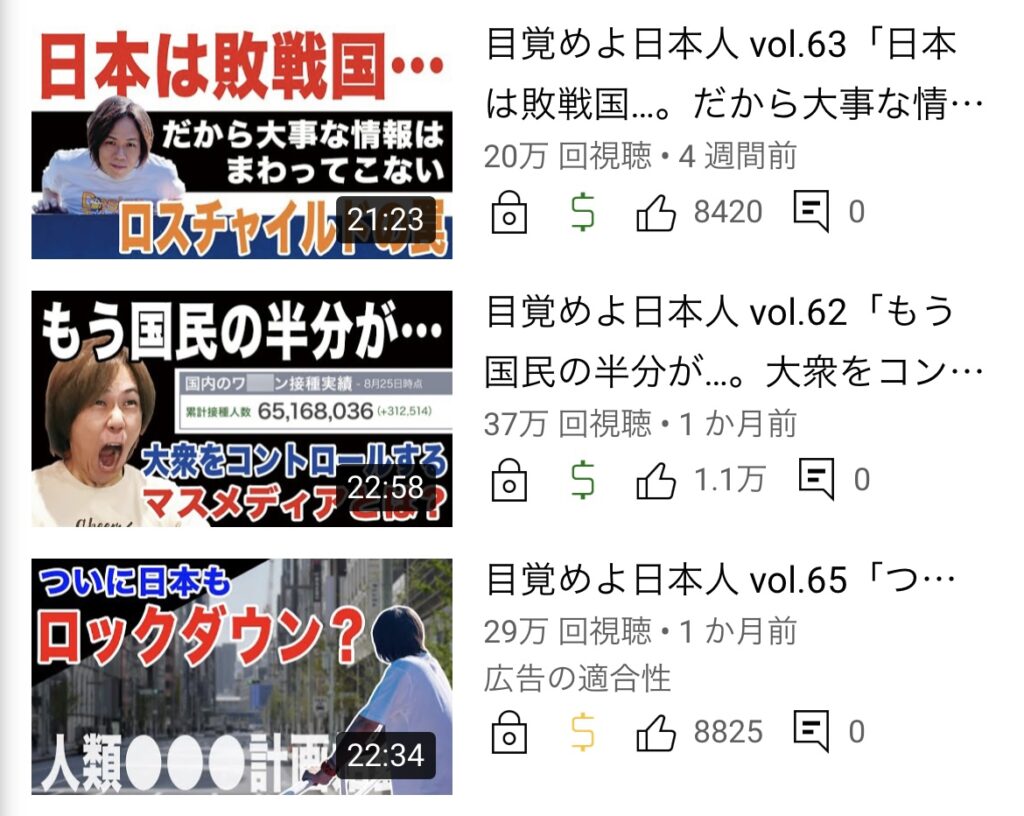Tap the green monetization dollar icon for vol.62
The image size is (1024, 816).
(x=582, y=480)
